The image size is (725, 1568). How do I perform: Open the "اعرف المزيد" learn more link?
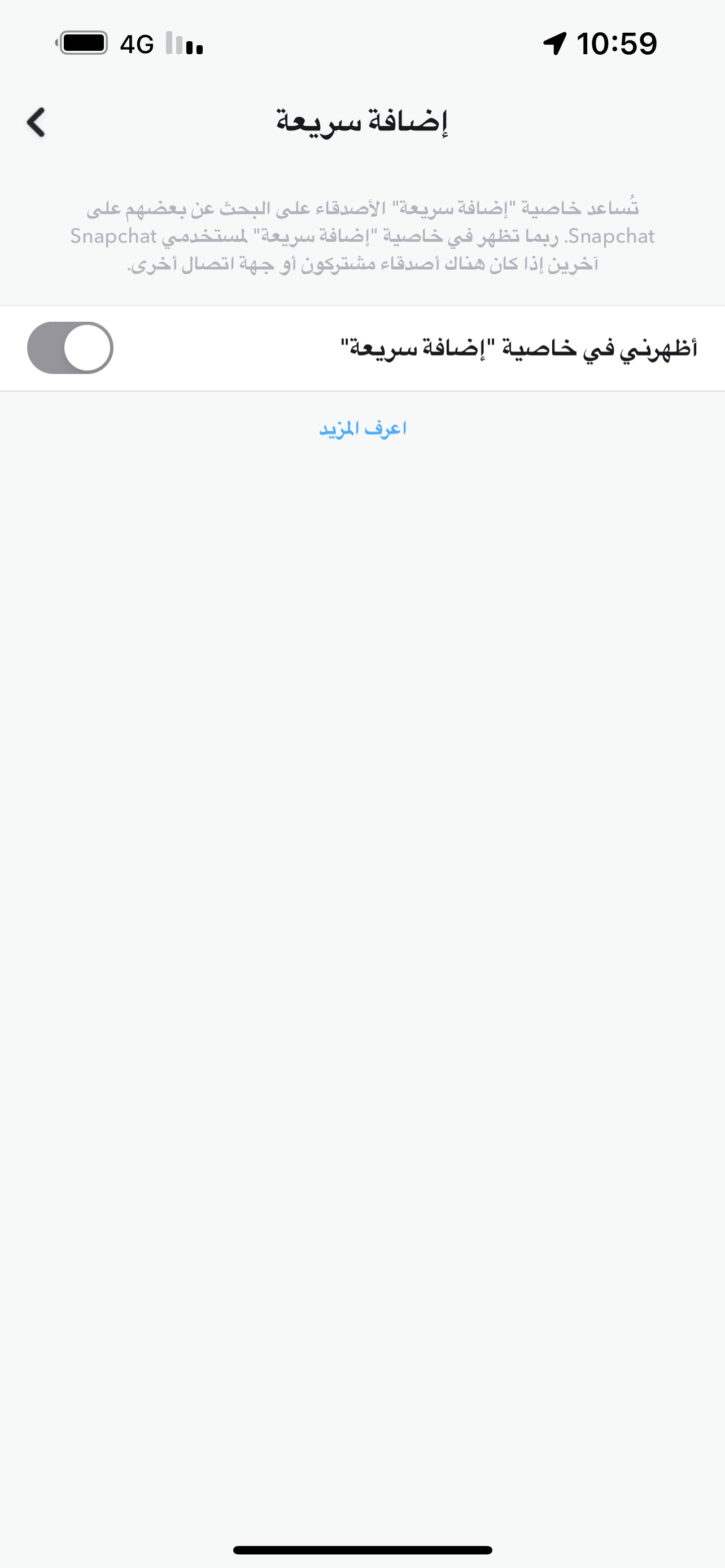[x=363, y=429]
